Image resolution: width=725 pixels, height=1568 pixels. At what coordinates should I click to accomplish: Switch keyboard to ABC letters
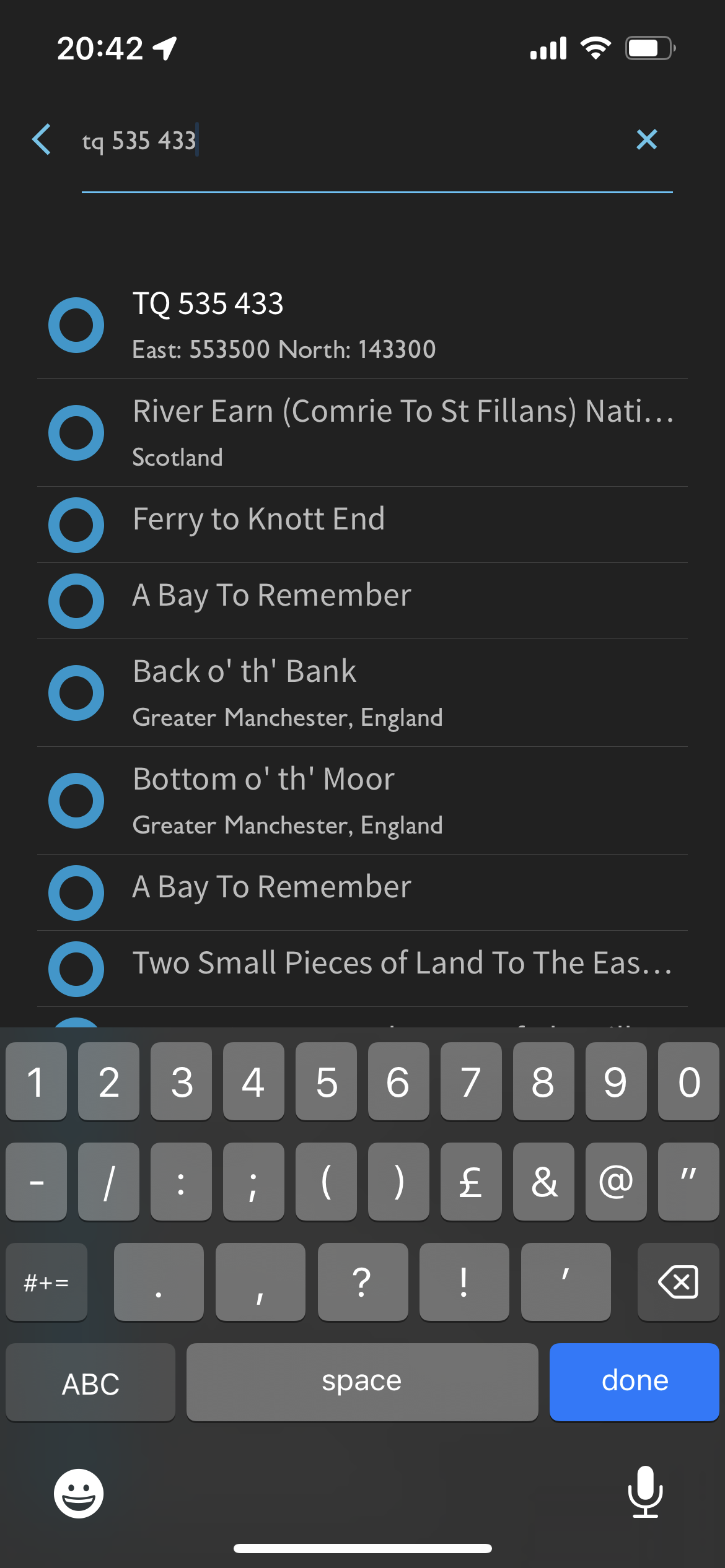(90, 1383)
